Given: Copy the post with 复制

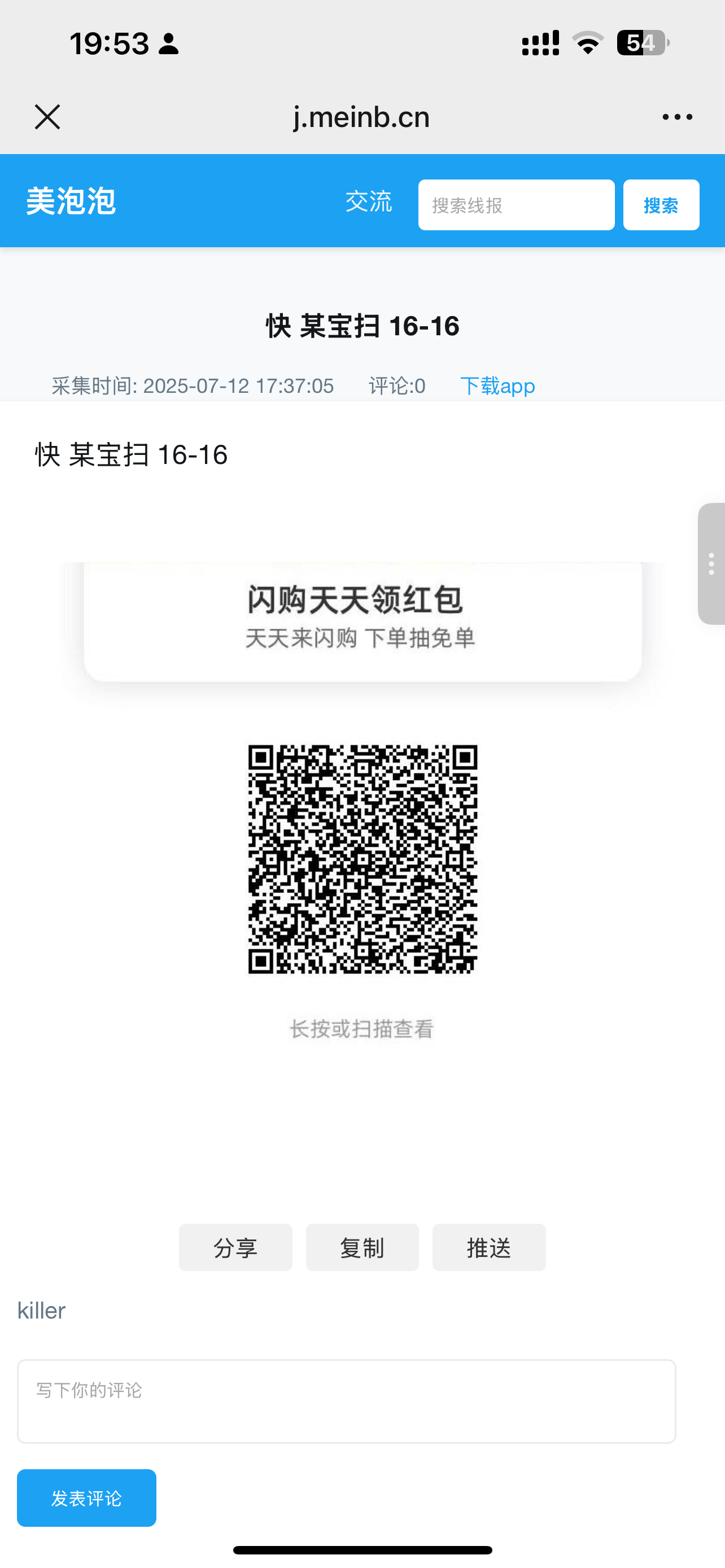Looking at the screenshot, I should click(362, 1247).
